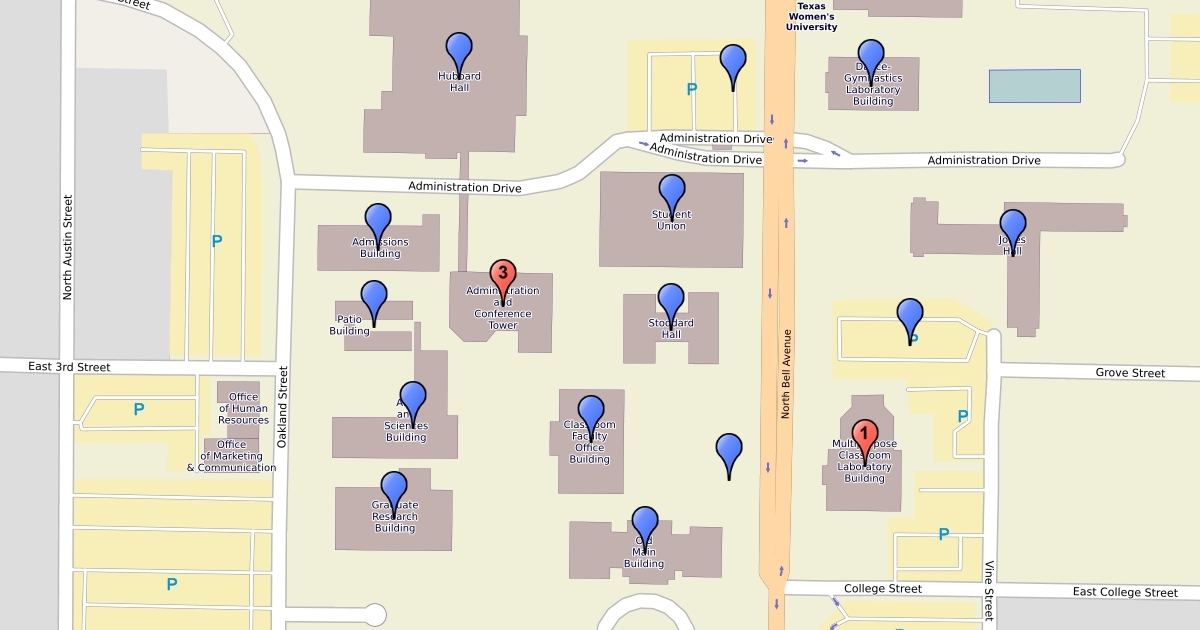Open red marker 3 on Administration Tower

click(502, 273)
